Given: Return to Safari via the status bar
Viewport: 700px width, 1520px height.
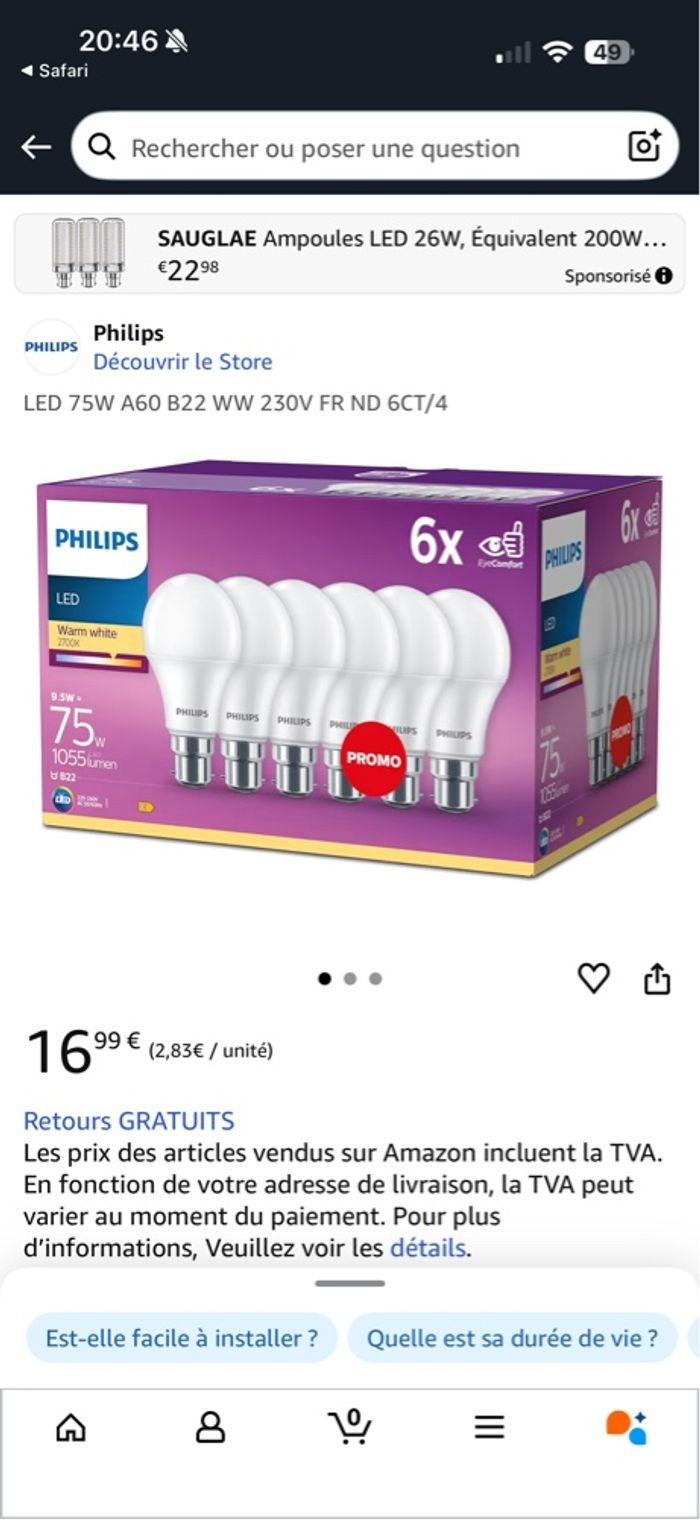Looking at the screenshot, I should [x=55, y=71].
